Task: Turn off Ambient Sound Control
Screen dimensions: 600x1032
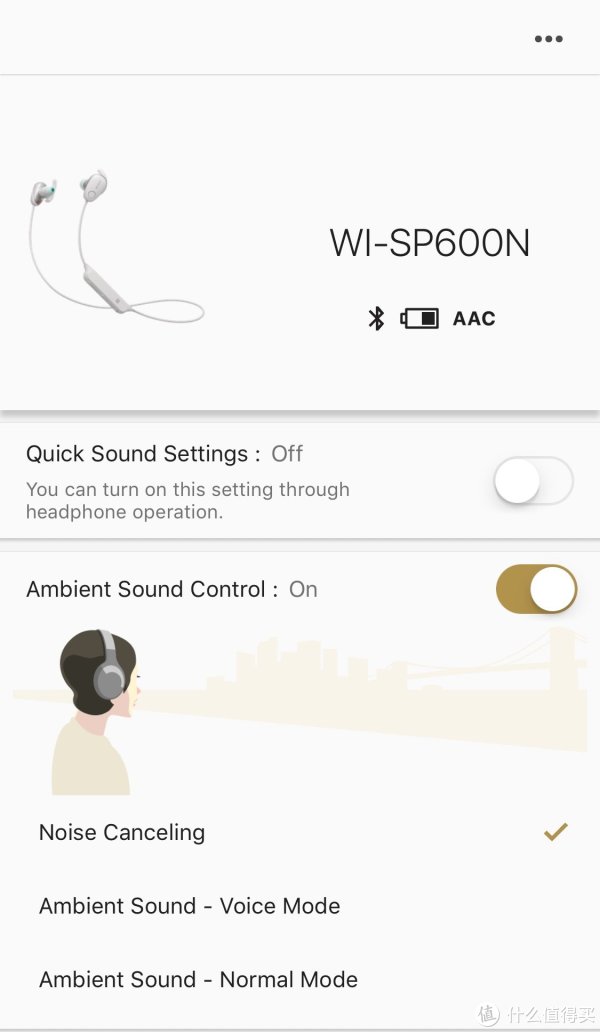Action: click(537, 589)
